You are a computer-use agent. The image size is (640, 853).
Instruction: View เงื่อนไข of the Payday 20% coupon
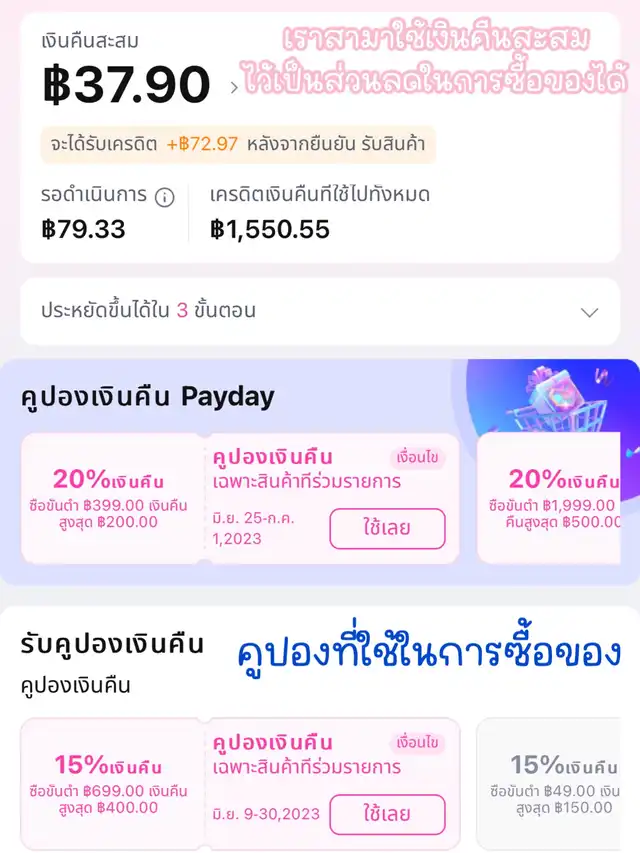pos(418,458)
